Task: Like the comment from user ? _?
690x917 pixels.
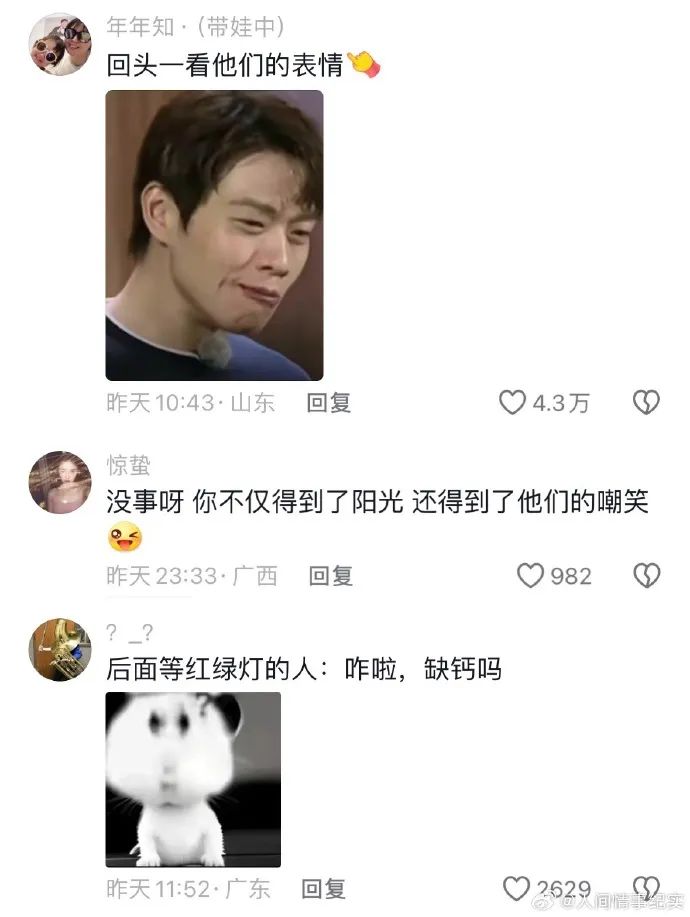Action: point(516,888)
